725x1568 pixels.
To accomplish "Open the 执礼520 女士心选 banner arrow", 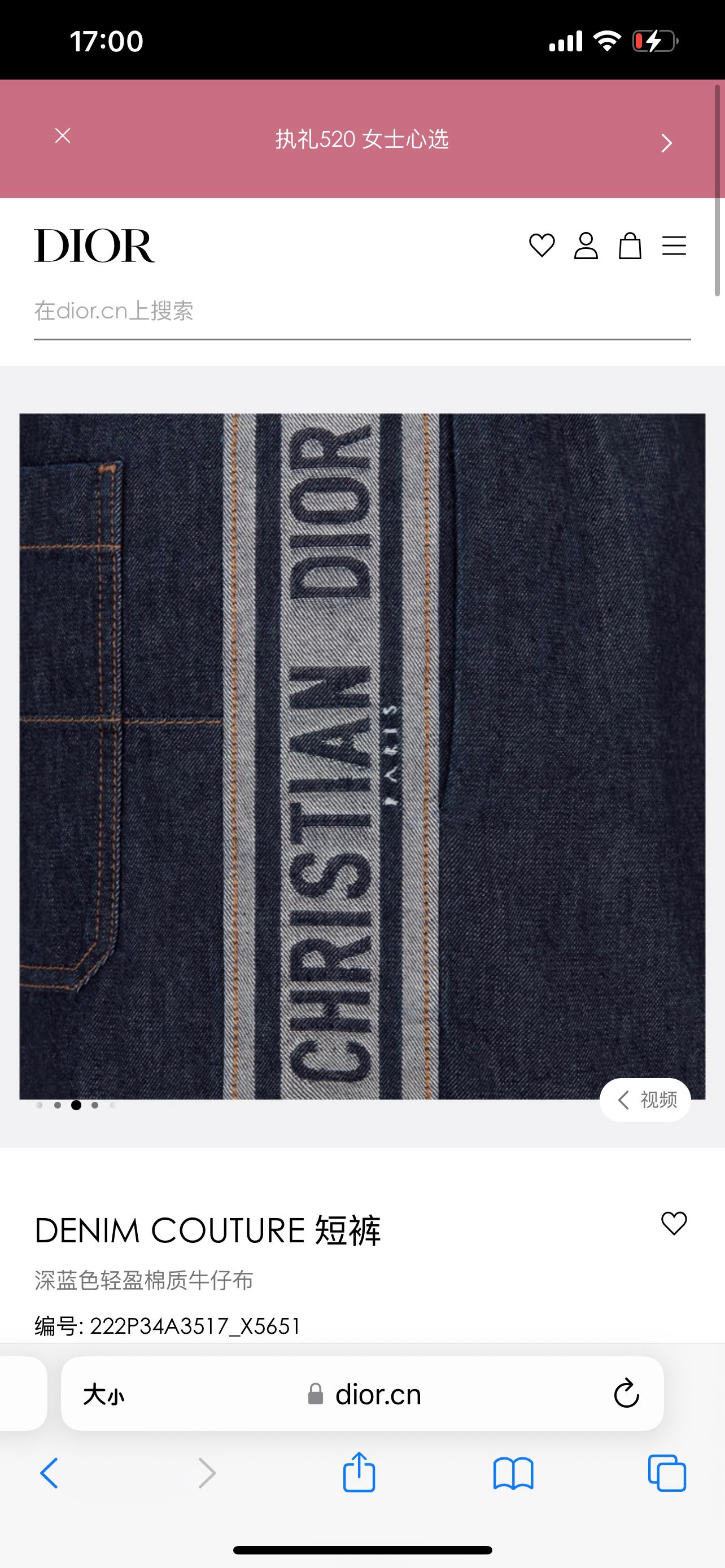I will (667, 143).
